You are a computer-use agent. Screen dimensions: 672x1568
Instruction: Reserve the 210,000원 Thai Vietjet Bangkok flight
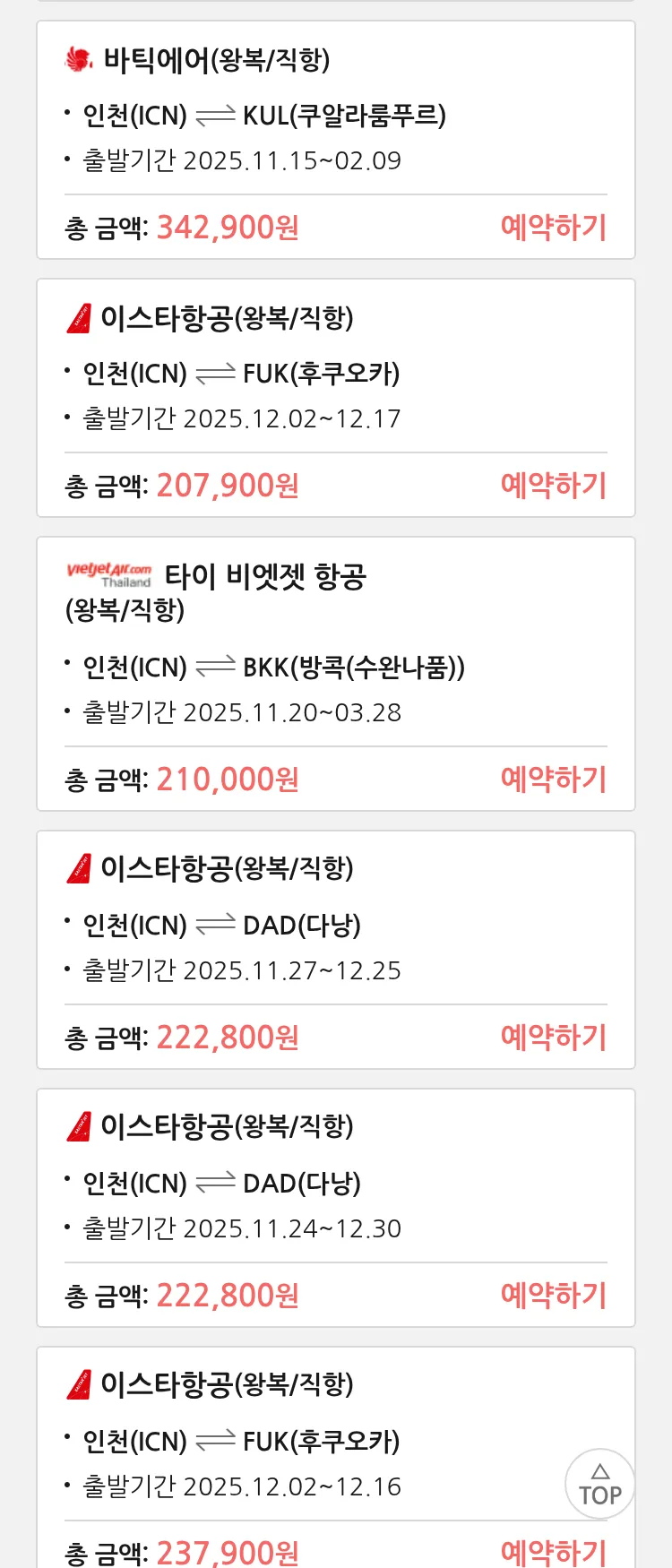pyautogui.click(x=553, y=780)
